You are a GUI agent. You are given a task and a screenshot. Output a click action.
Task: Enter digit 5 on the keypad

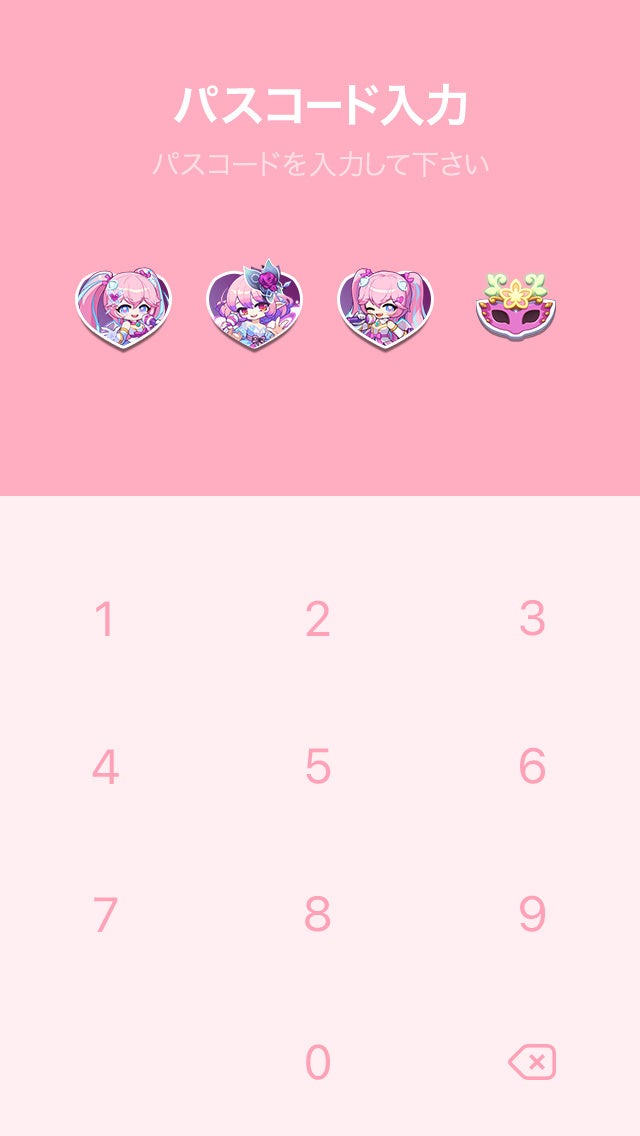tap(318, 768)
